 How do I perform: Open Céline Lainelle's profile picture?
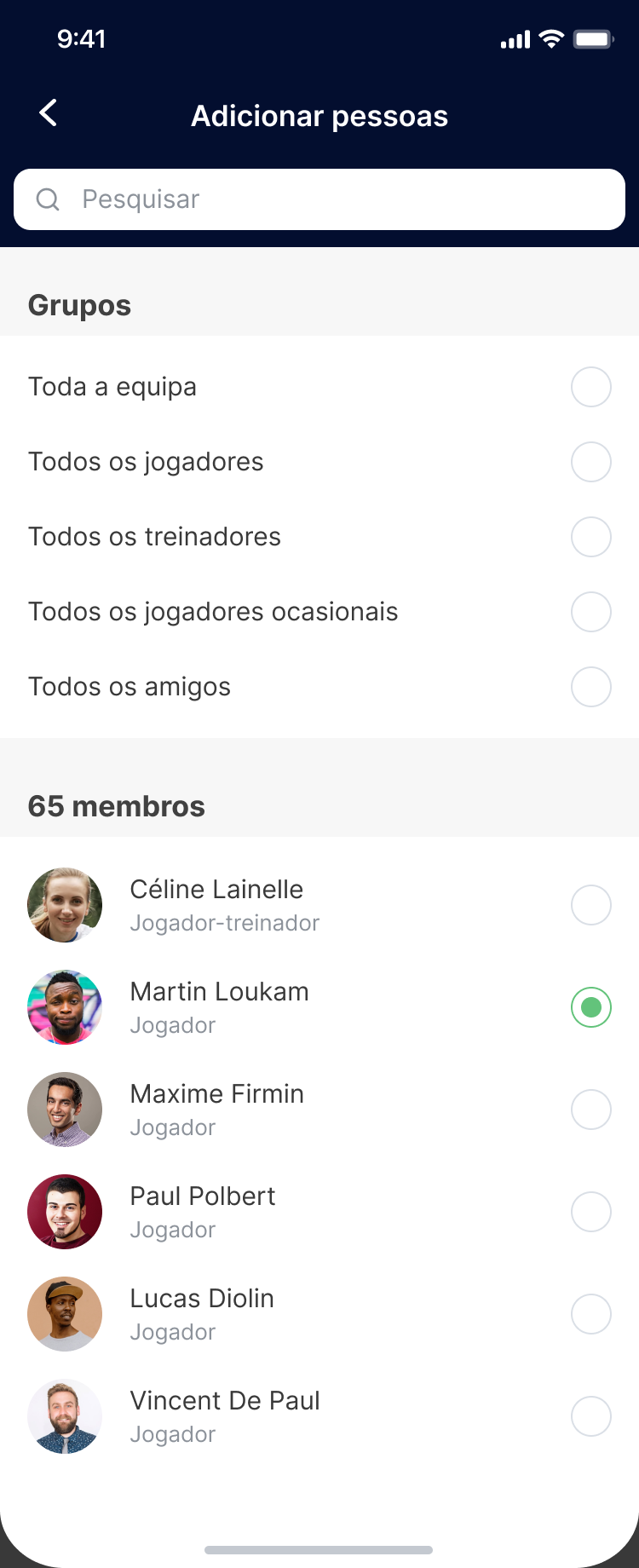coord(65,905)
